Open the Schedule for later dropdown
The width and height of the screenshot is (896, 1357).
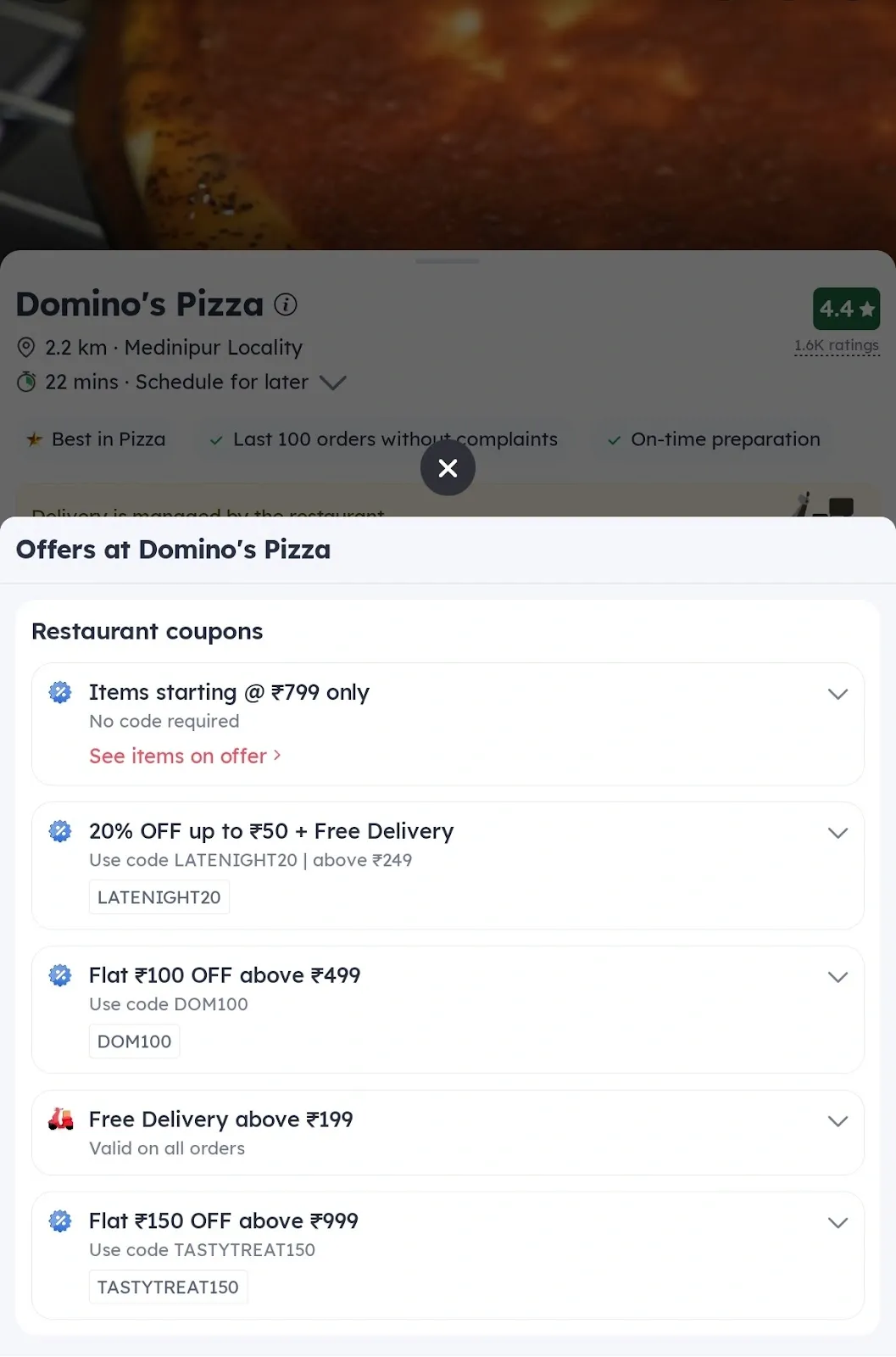click(x=332, y=383)
